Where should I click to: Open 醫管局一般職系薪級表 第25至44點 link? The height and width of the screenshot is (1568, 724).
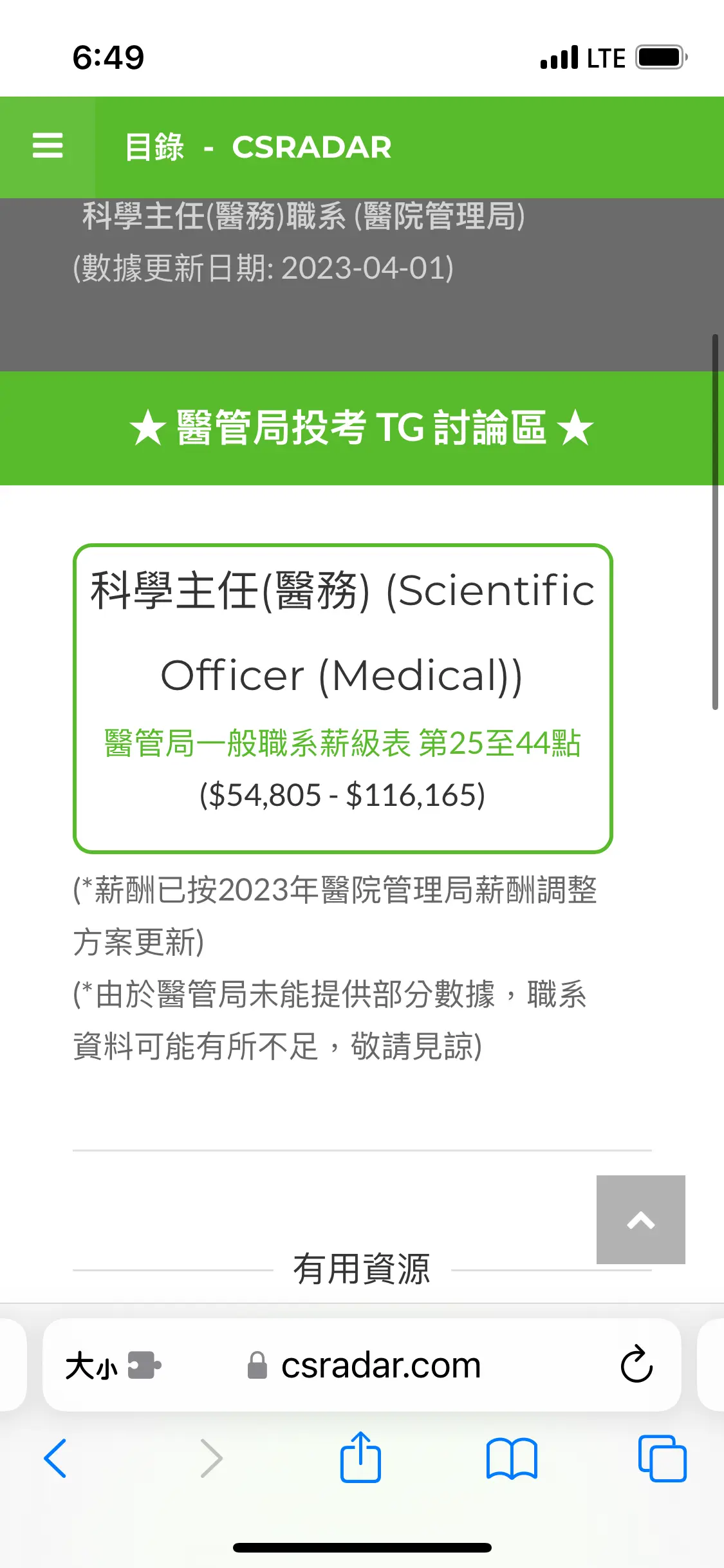tap(342, 743)
